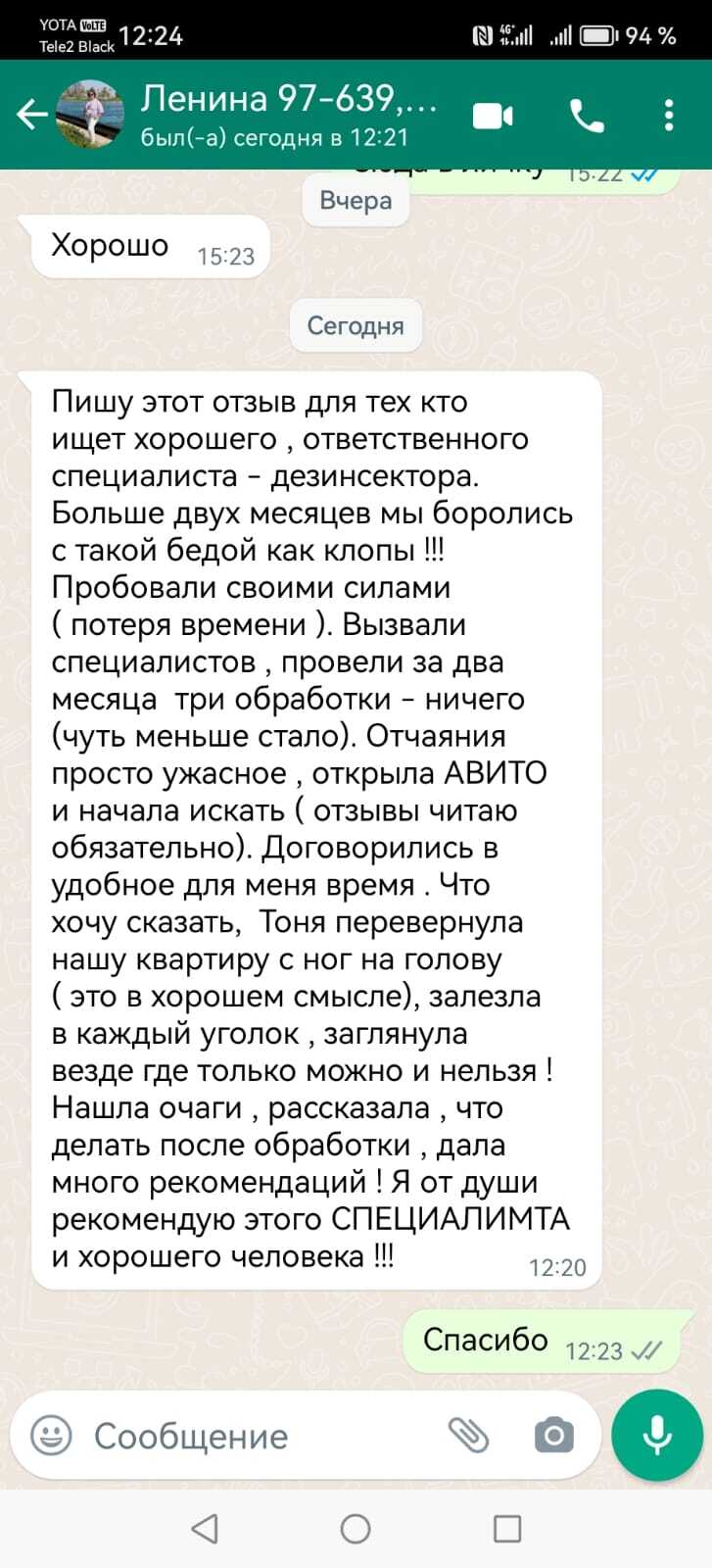Image resolution: width=712 pixels, height=1568 pixels.
Task: Open the emoji picker
Action: 51,1436
